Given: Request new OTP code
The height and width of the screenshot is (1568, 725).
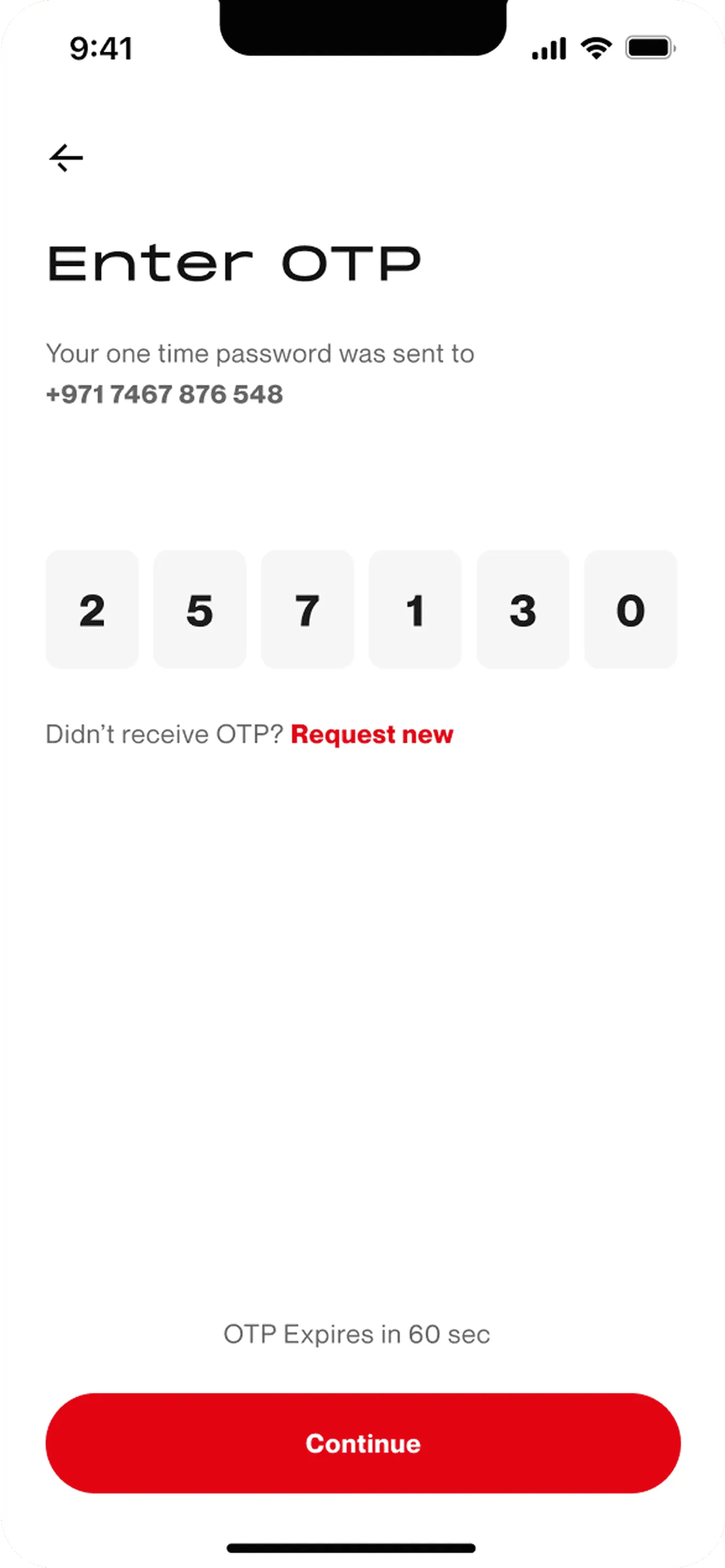Looking at the screenshot, I should (372, 735).
